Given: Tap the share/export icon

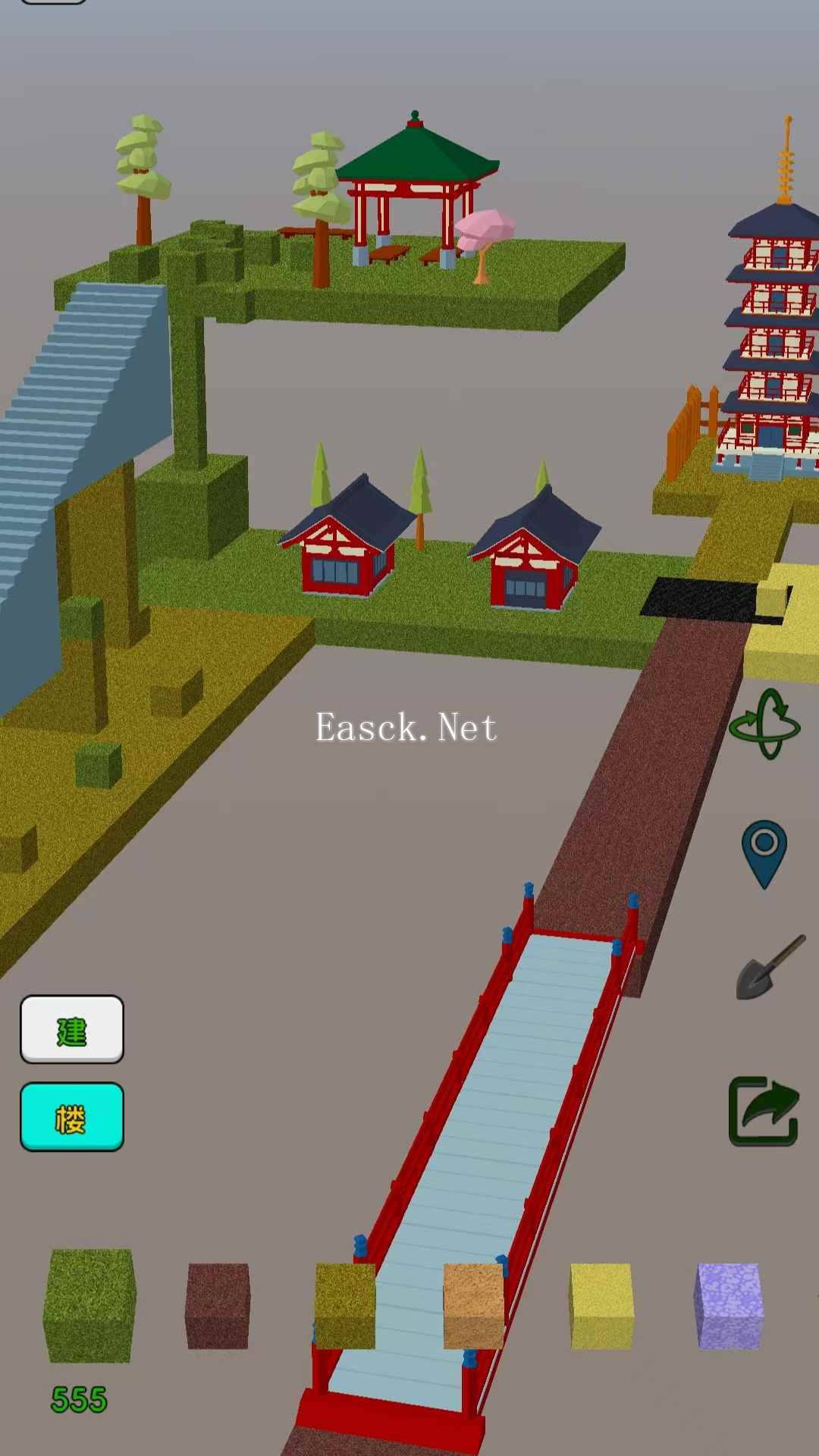Looking at the screenshot, I should coord(764,1112).
